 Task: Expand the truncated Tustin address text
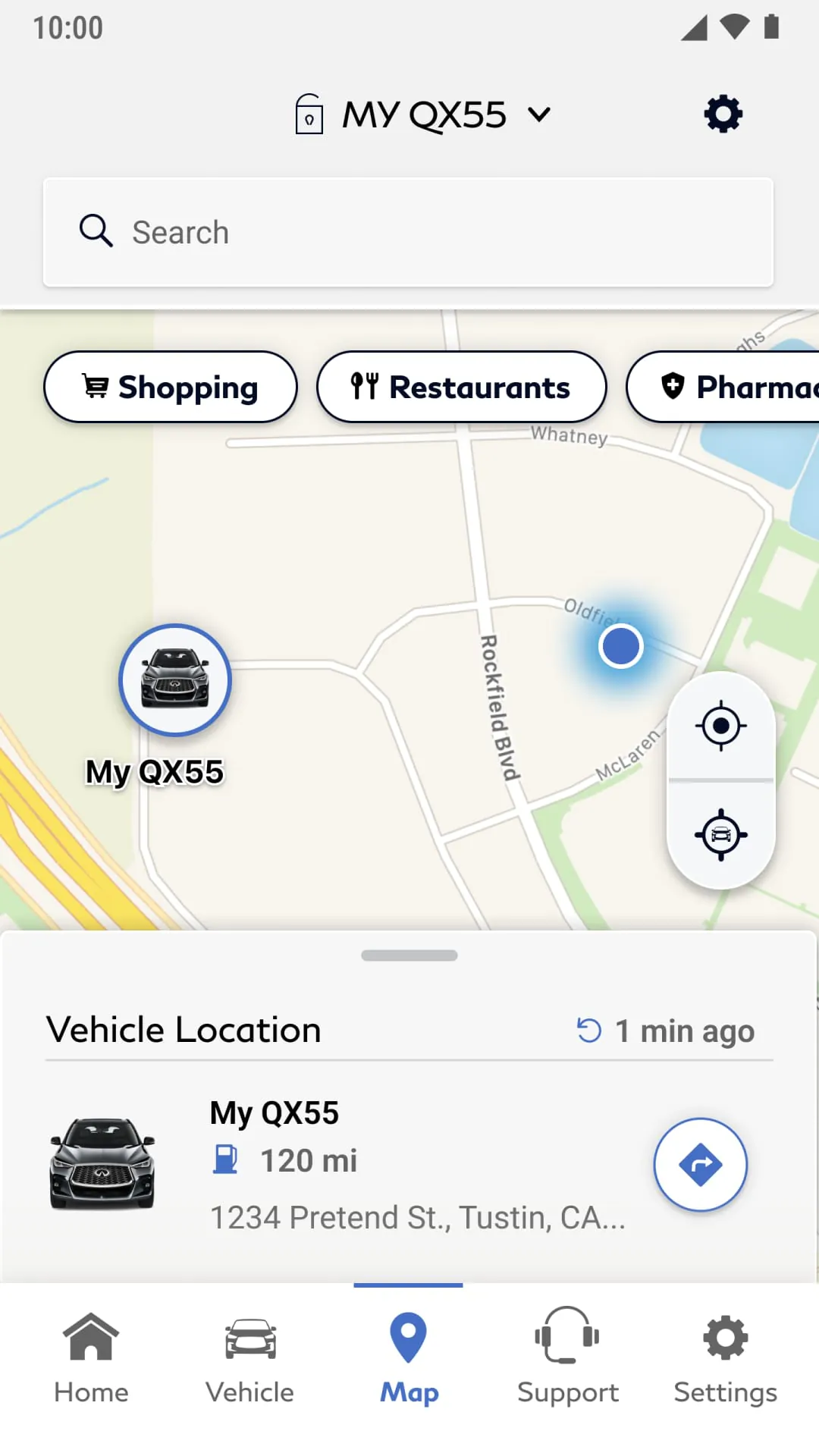(x=417, y=1218)
